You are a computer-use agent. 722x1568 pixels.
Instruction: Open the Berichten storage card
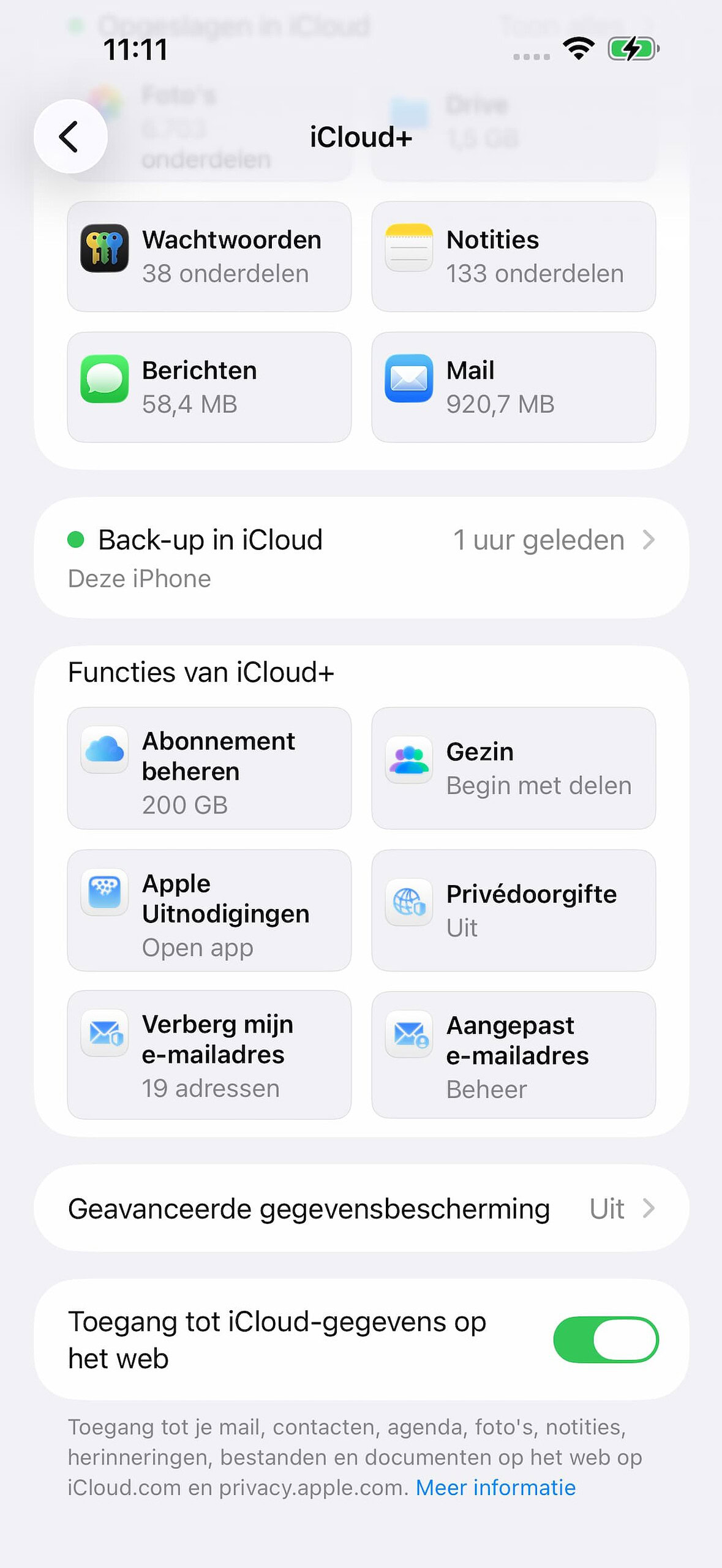(209, 386)
